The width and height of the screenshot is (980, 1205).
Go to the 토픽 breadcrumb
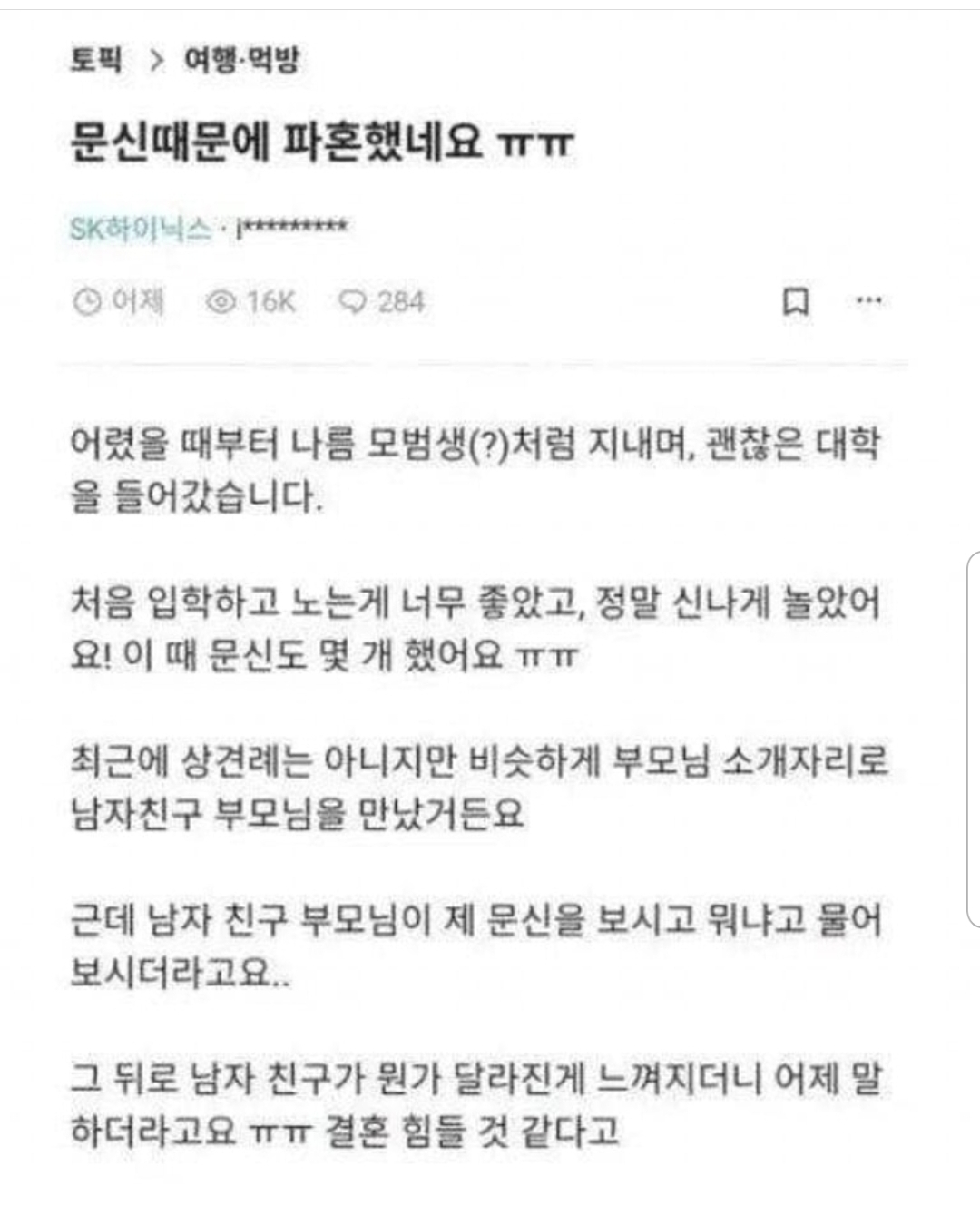[96, 60]
